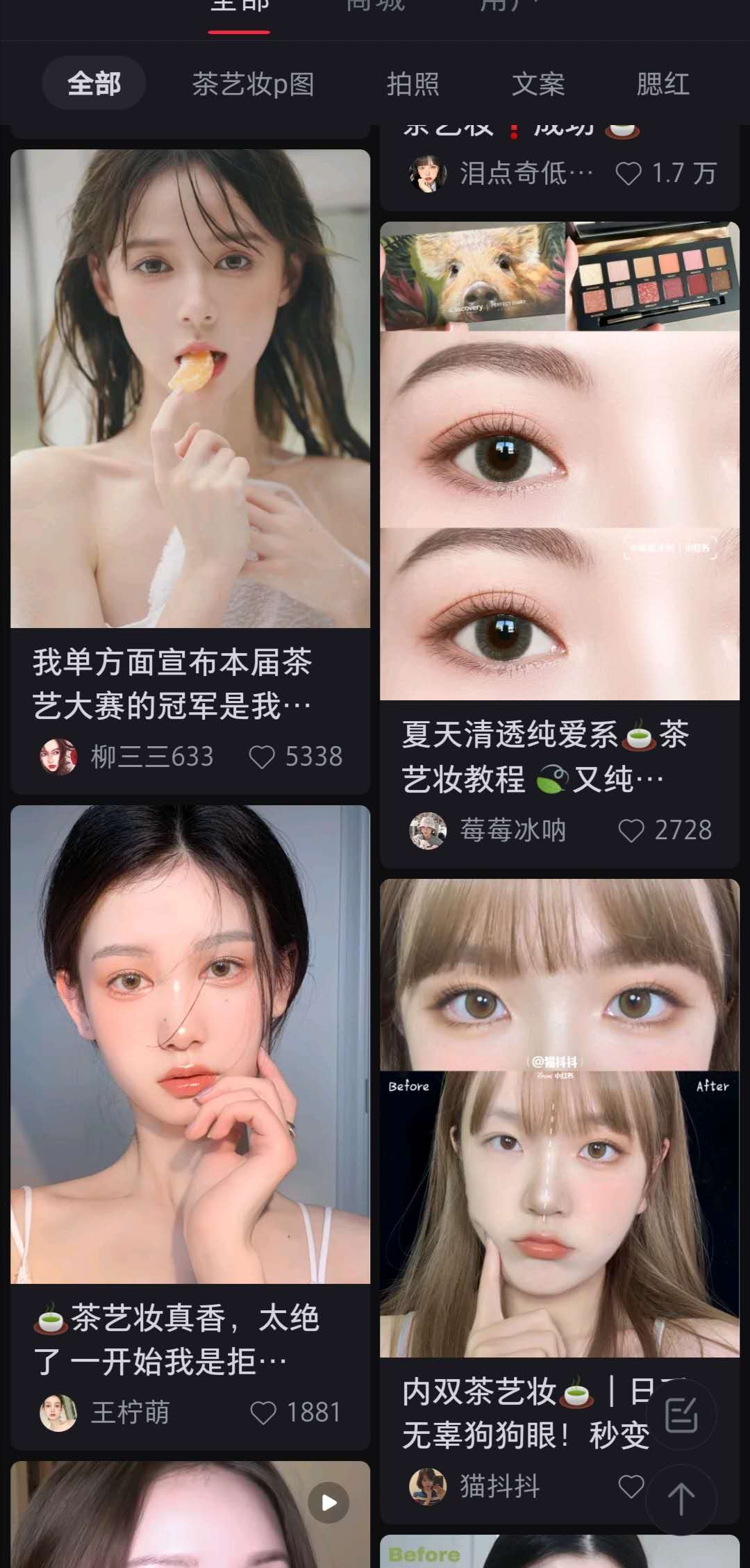View 莓莓冰呐's profile avatar
This screenshot has height=1568, width=750.
(428, 830)
